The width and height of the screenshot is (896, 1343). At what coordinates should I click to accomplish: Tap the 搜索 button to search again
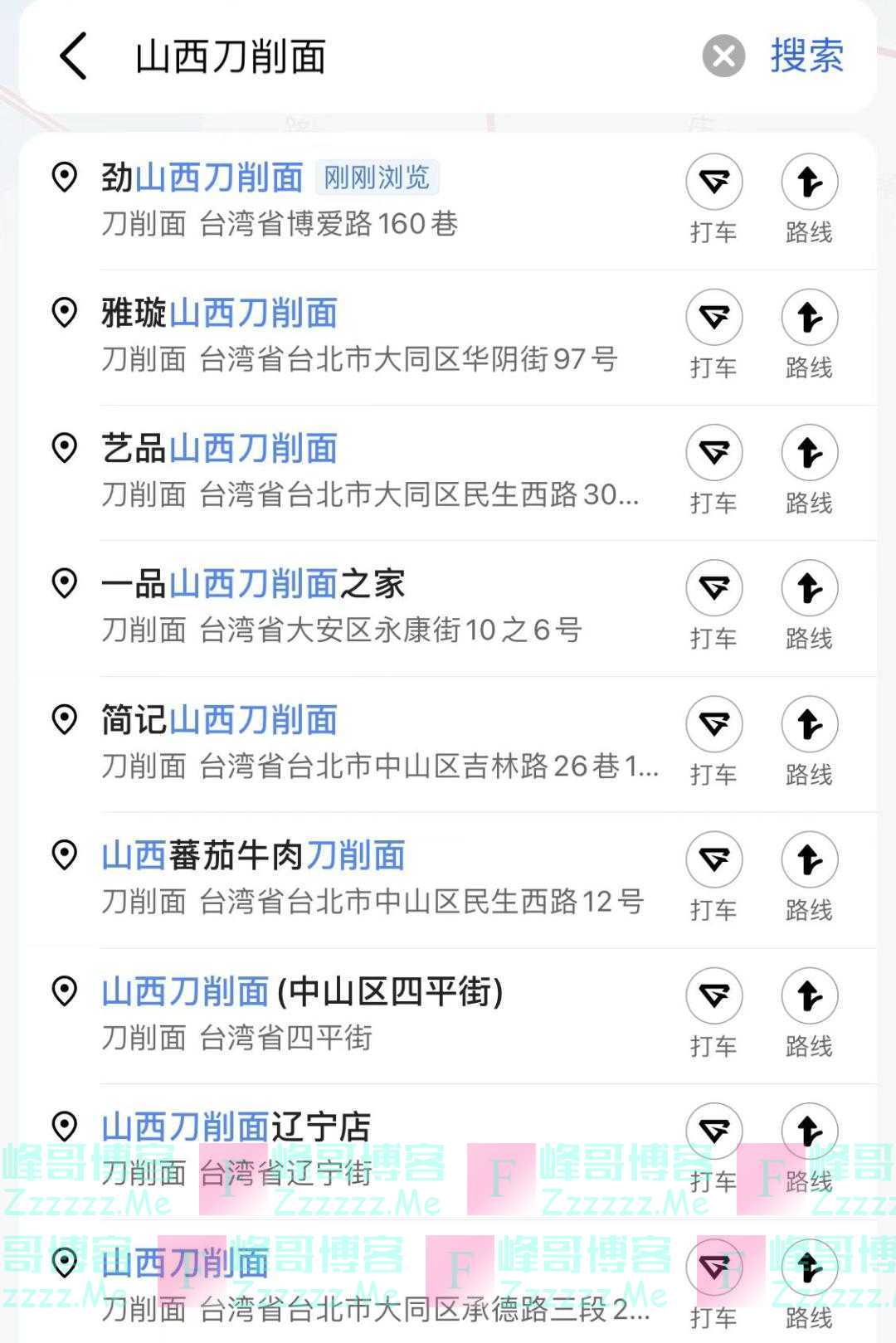click(806, 56)
